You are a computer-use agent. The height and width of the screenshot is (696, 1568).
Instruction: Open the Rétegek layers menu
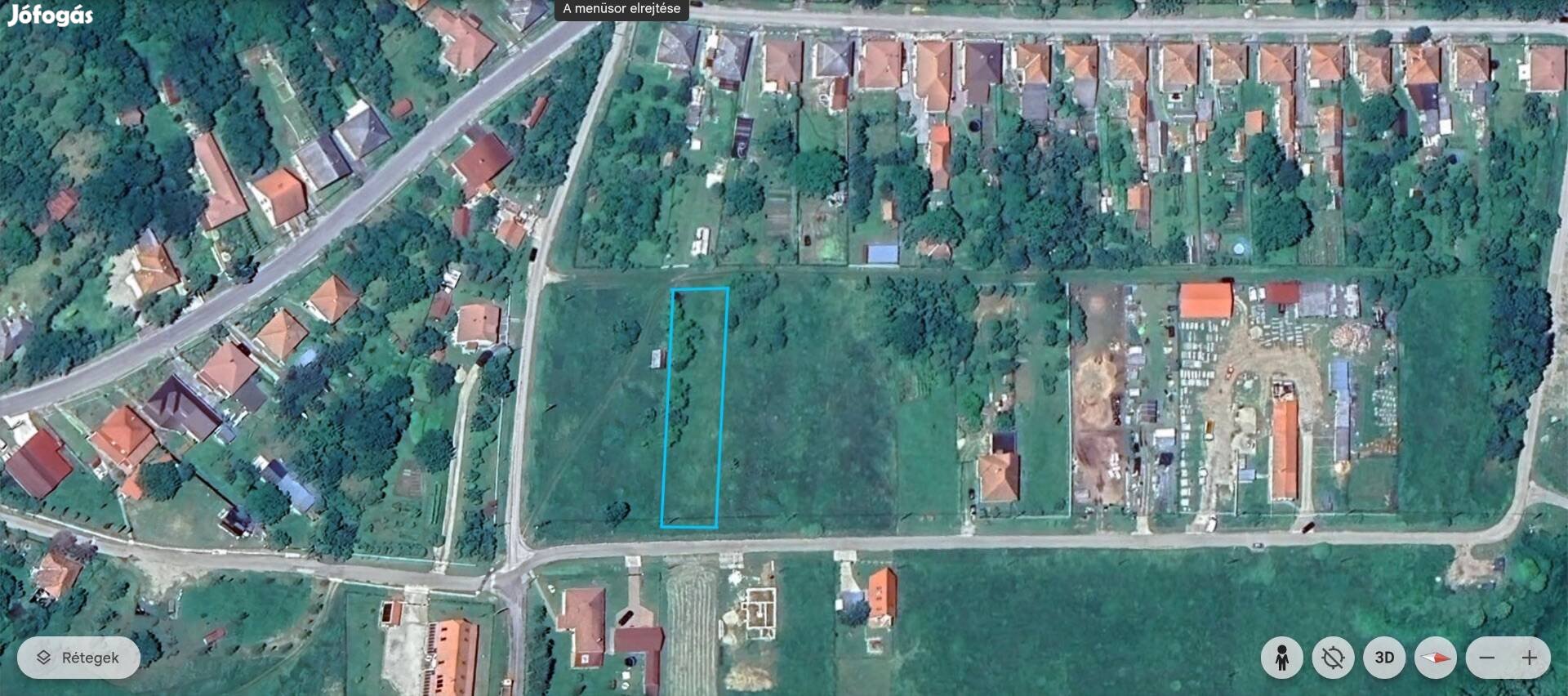point(78,658)
